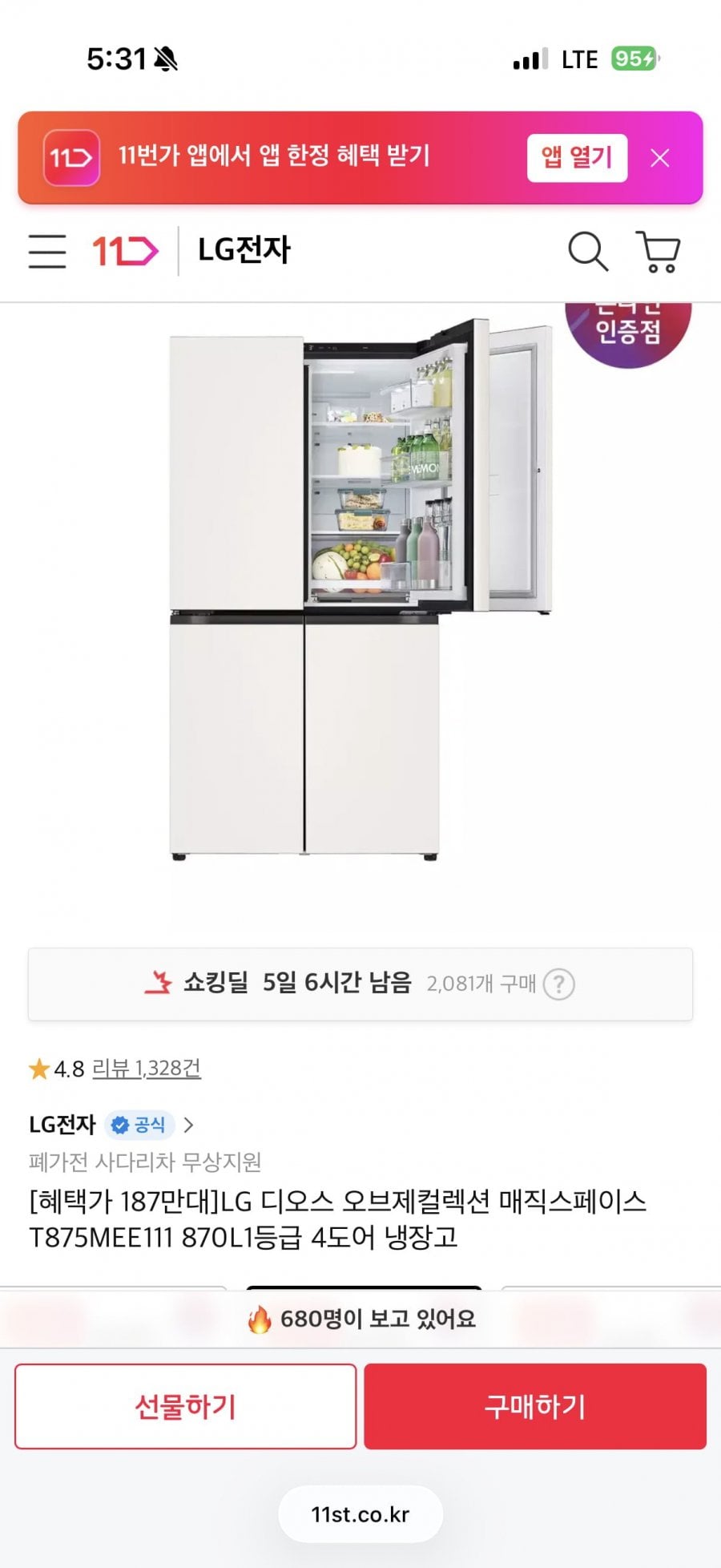Tap the 선물하기 button
The image size is (721, 1568).
(185, 1406)
